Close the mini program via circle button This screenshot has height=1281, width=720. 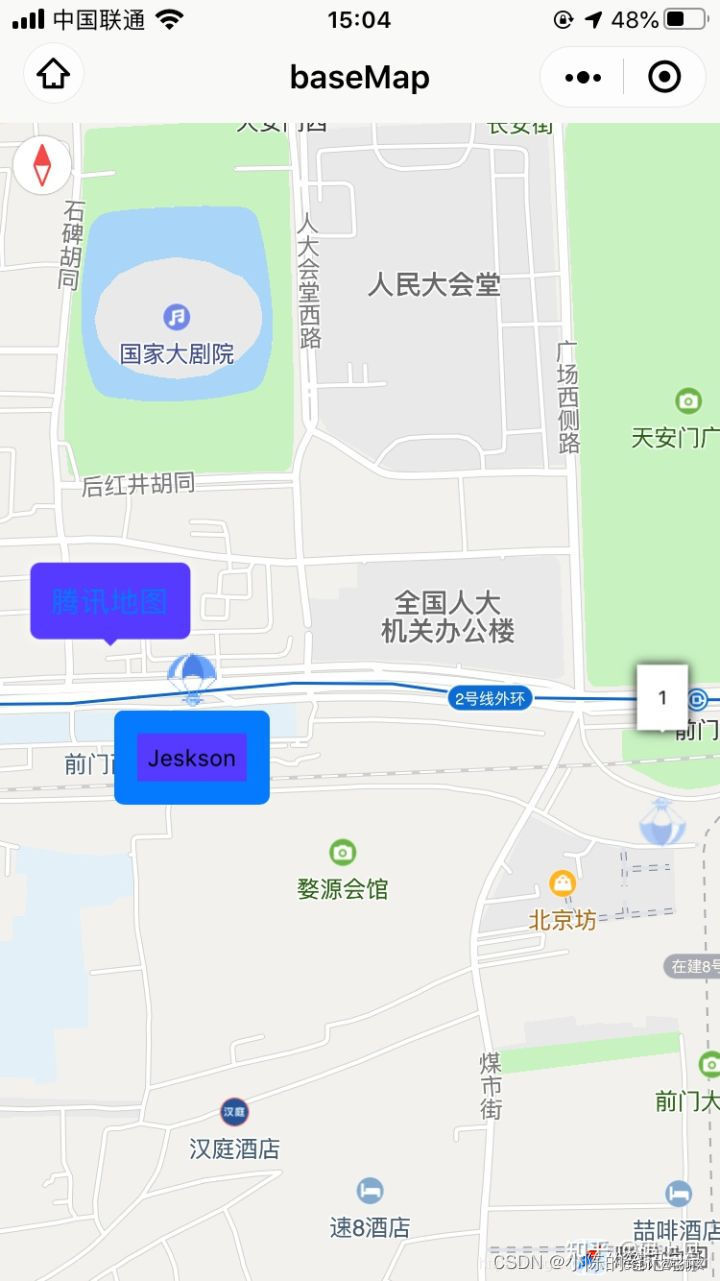[664, 77]
